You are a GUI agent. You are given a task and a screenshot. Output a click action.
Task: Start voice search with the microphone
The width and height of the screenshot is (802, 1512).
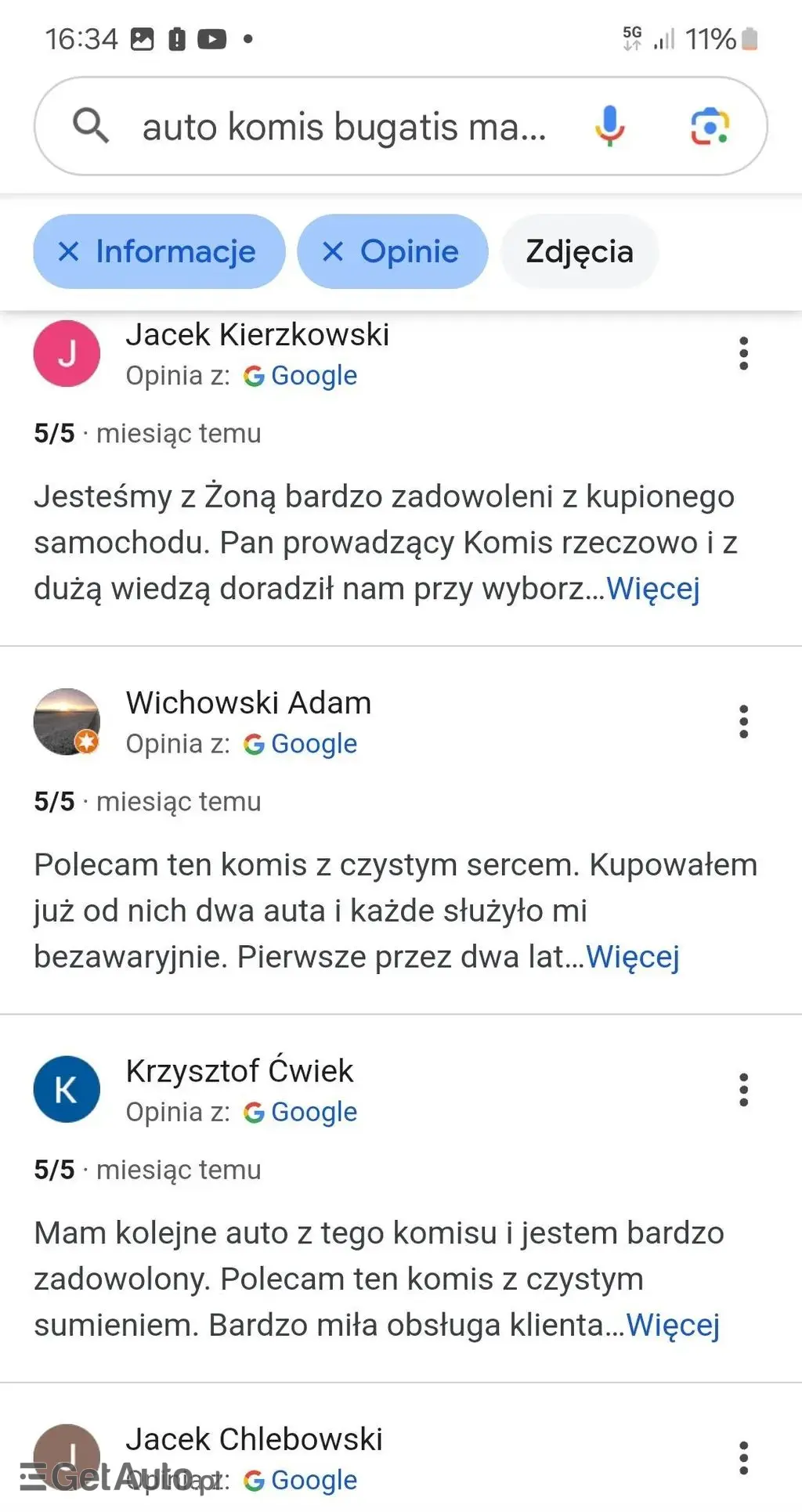click(609, 126)
